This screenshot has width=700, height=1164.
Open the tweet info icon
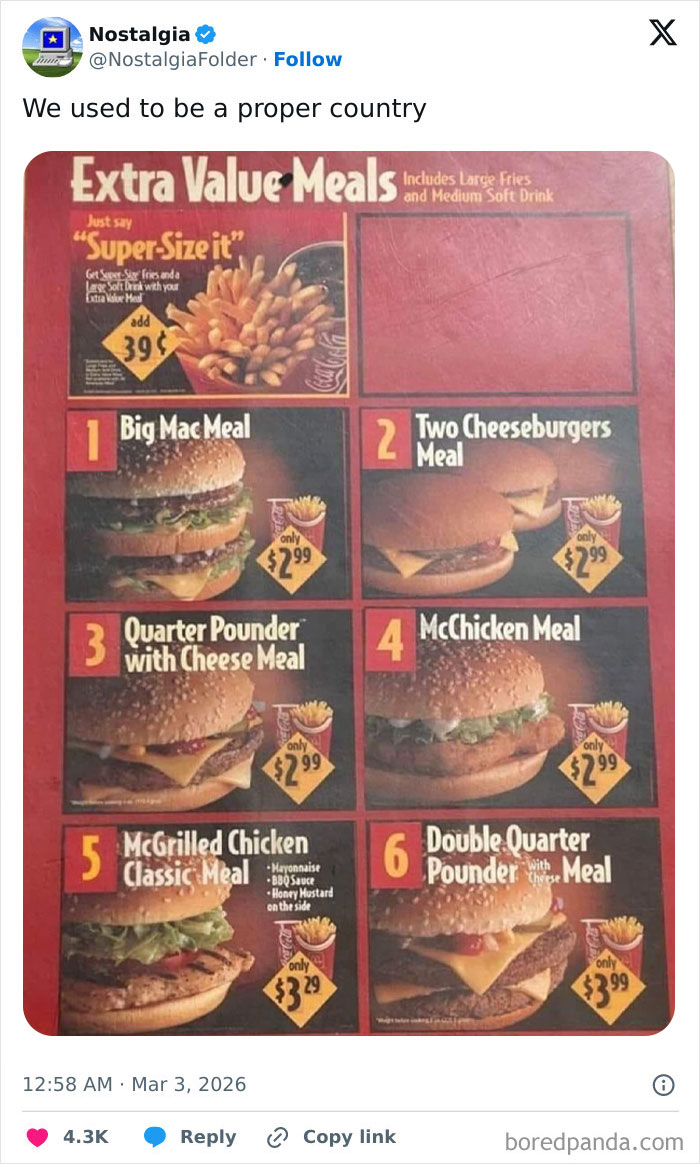click(x=662, y=1084)
